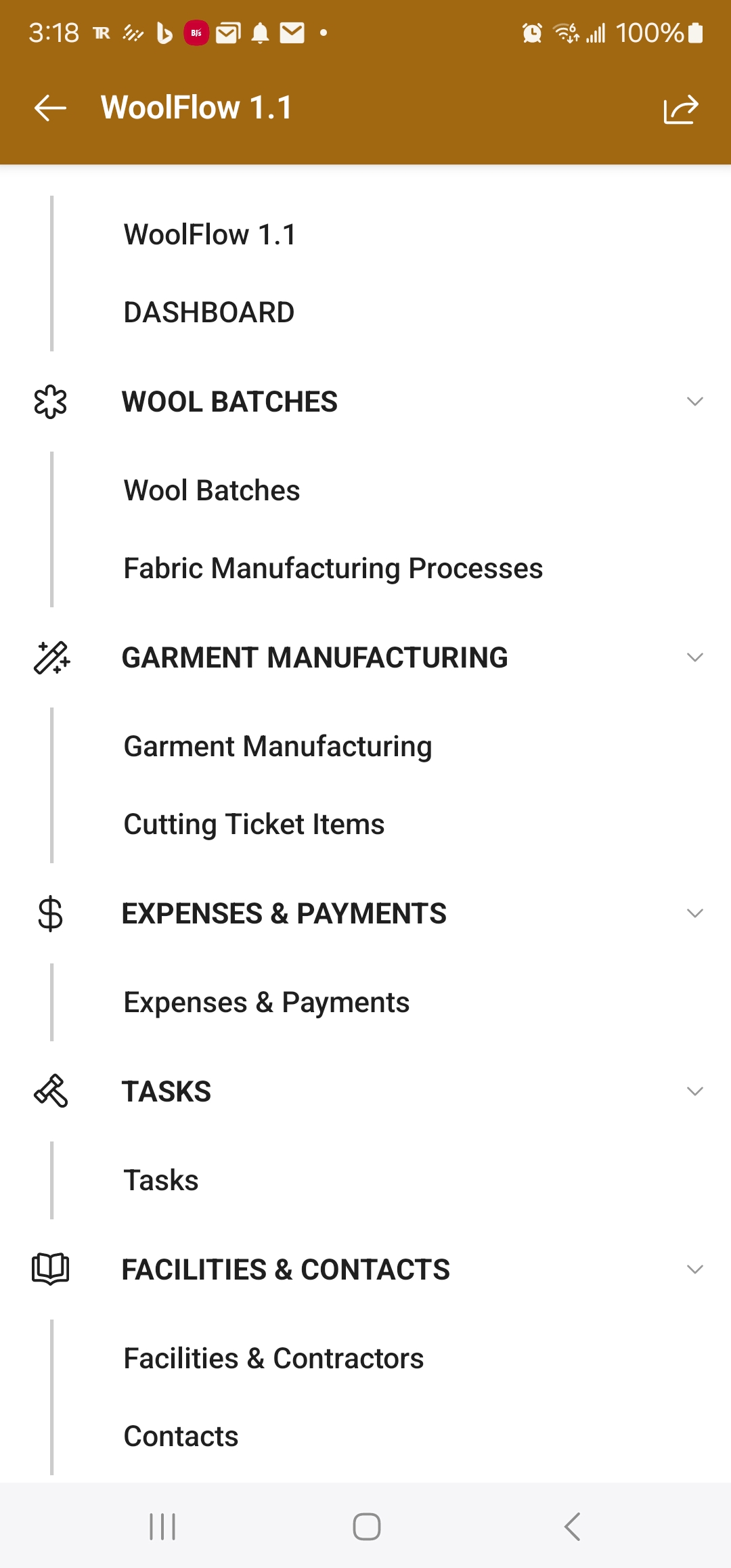This screenshot has width=731, height=1568.
Task: Open the WoolFlow 1.1 menu item
Action: pos(210,235)
